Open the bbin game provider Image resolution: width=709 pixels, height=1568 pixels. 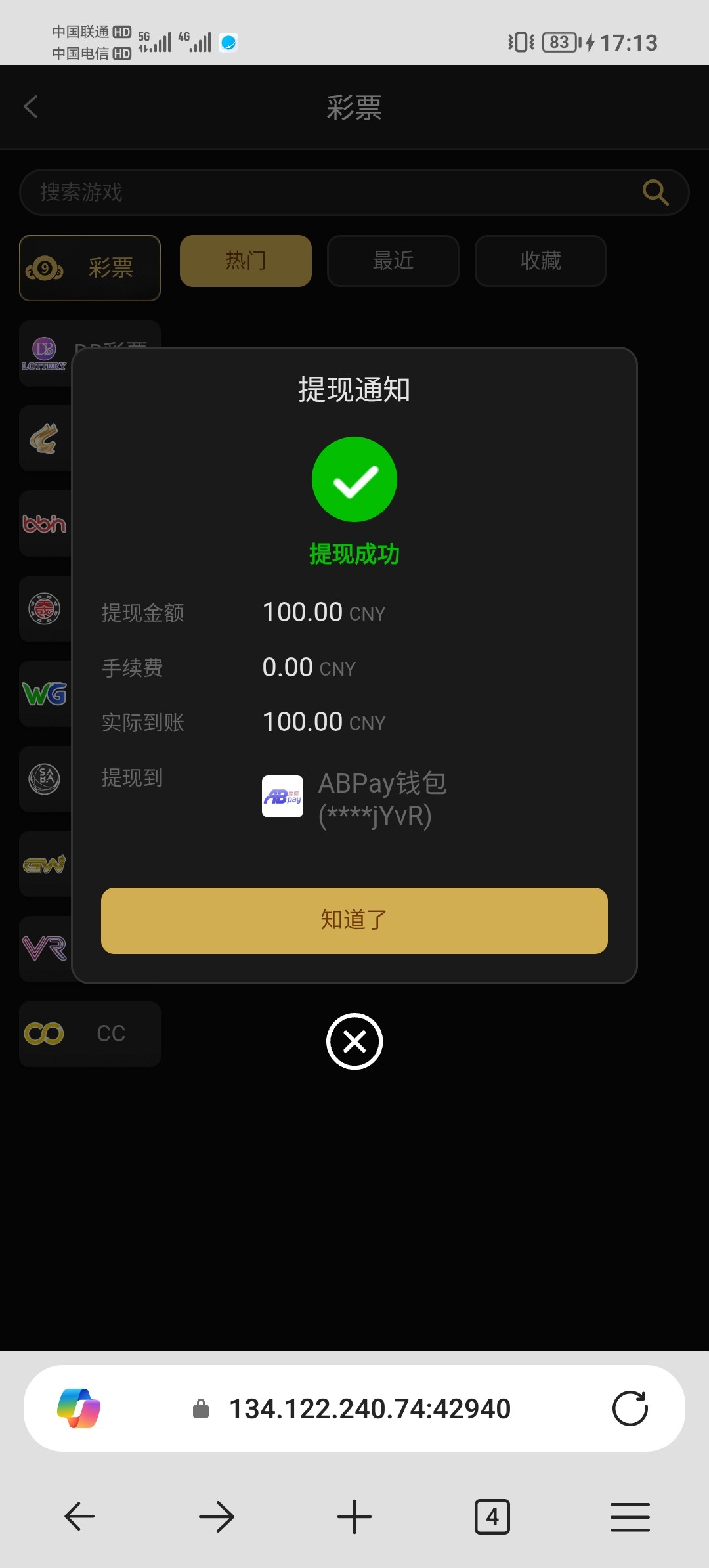45,523
